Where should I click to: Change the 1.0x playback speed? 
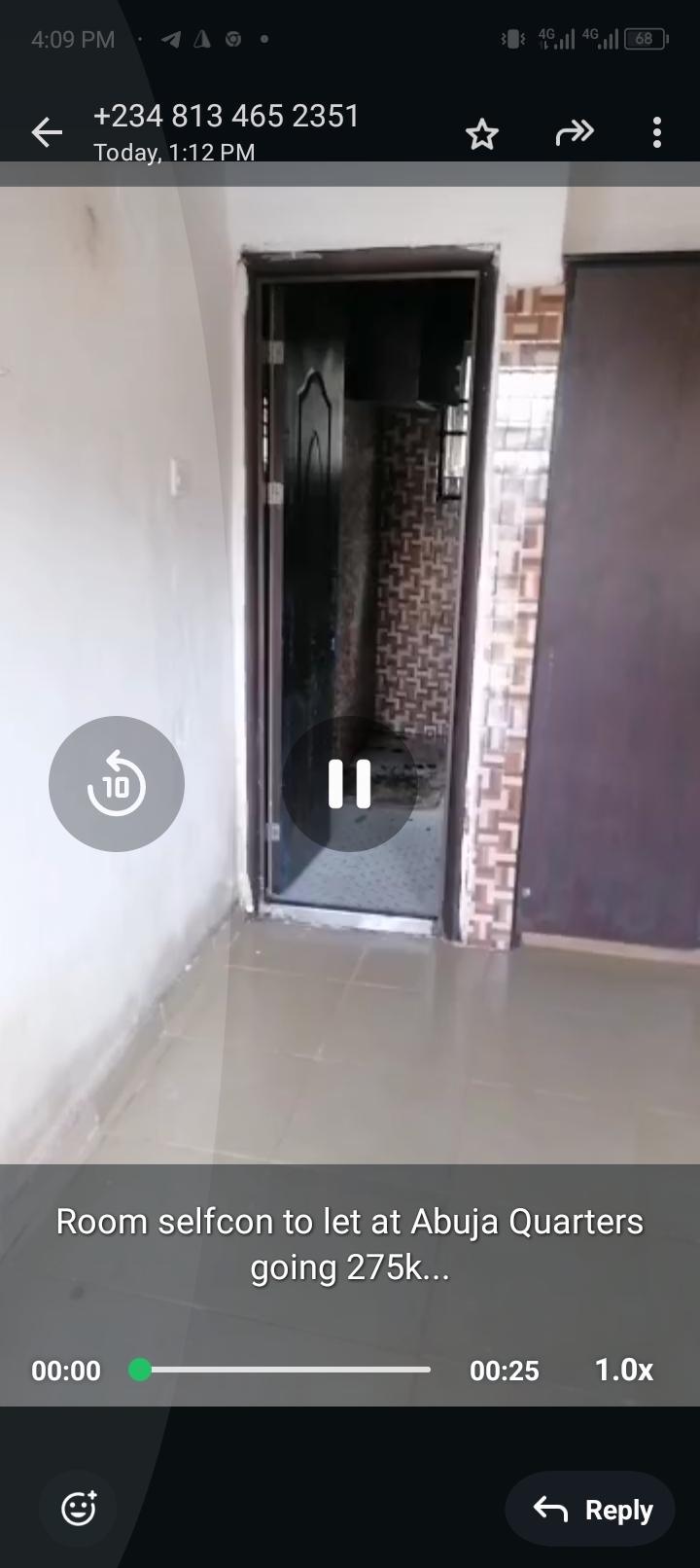pos(623,1370)
